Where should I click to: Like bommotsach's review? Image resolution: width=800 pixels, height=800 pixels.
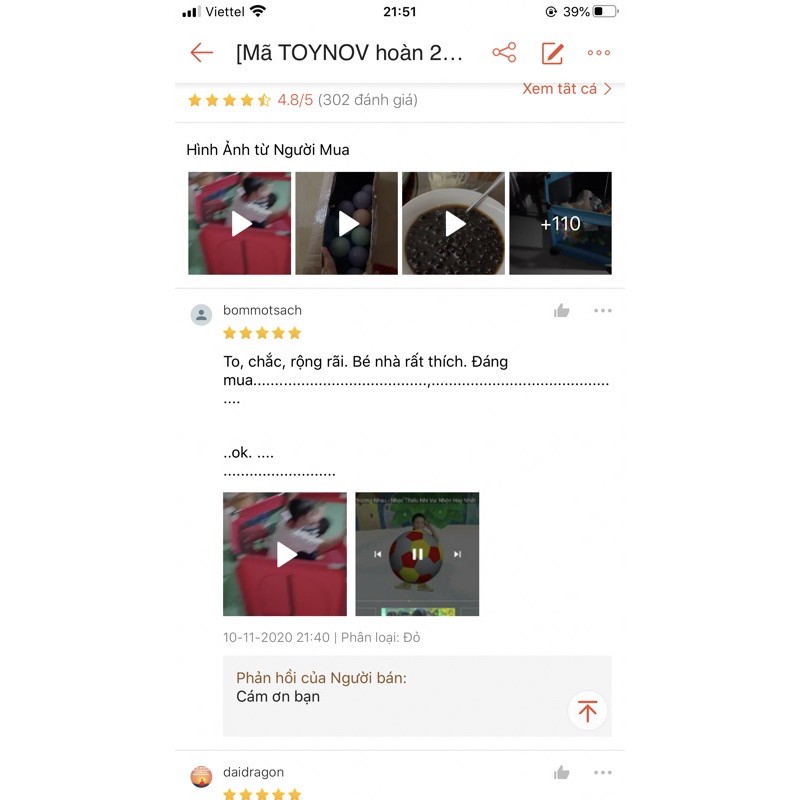tap(562, 311)
